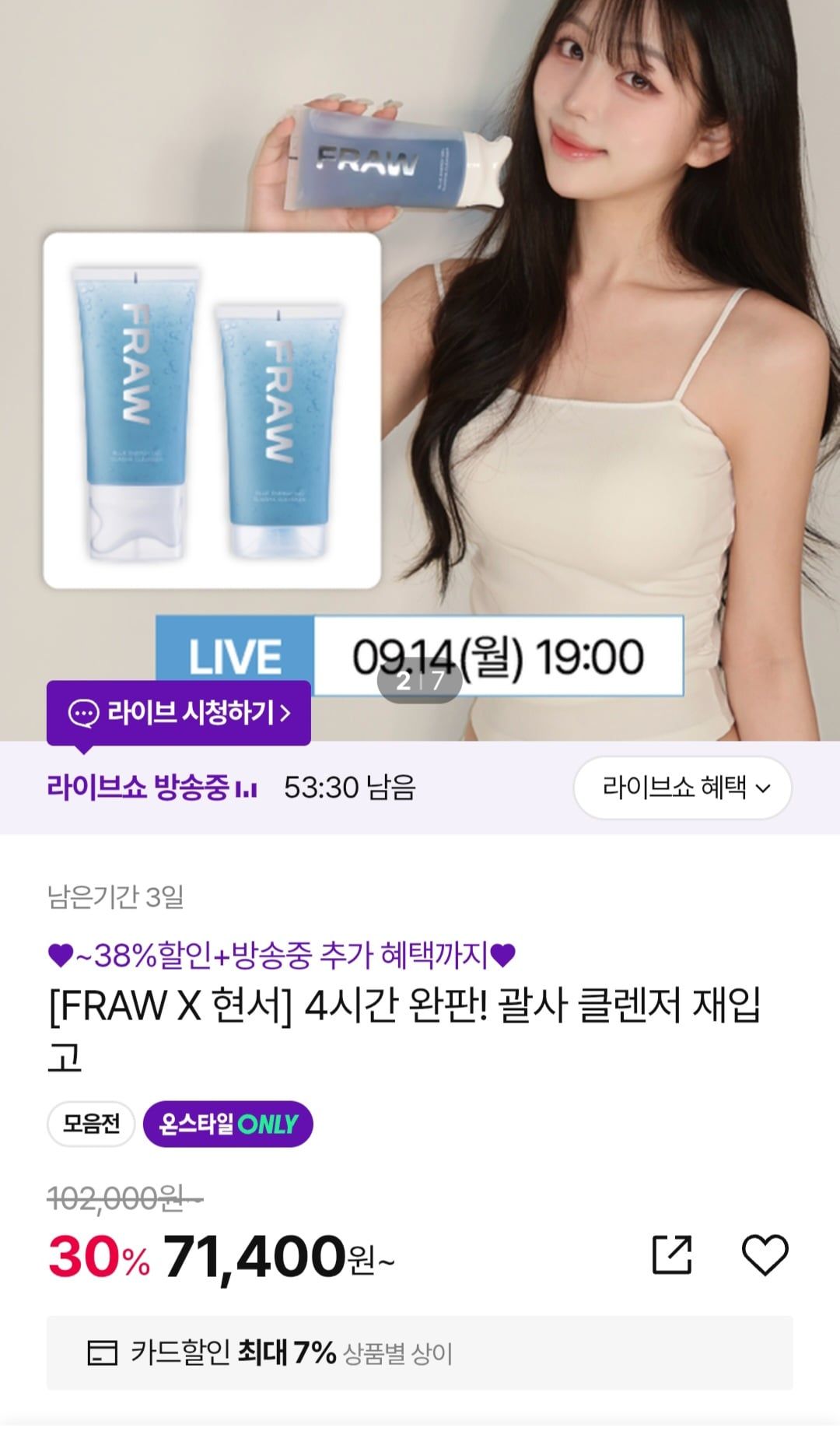Share this product
840x1435 pixels.
tap(672, 1254)
